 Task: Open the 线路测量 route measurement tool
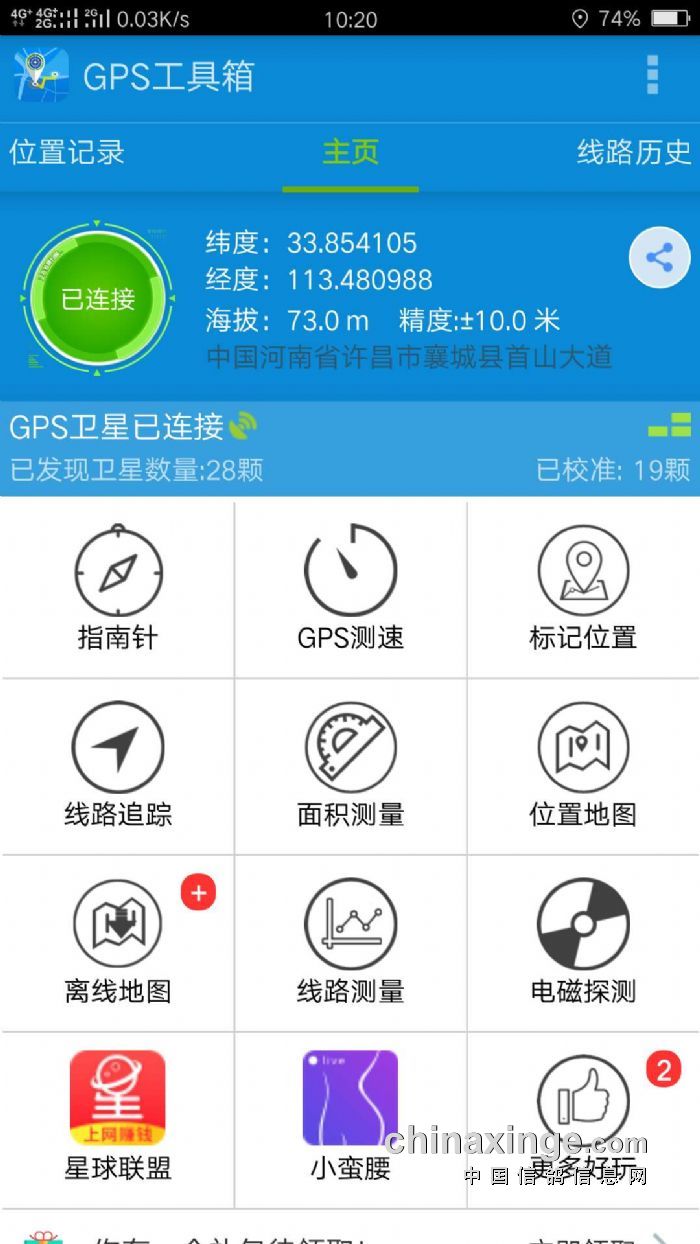[350, 943]
